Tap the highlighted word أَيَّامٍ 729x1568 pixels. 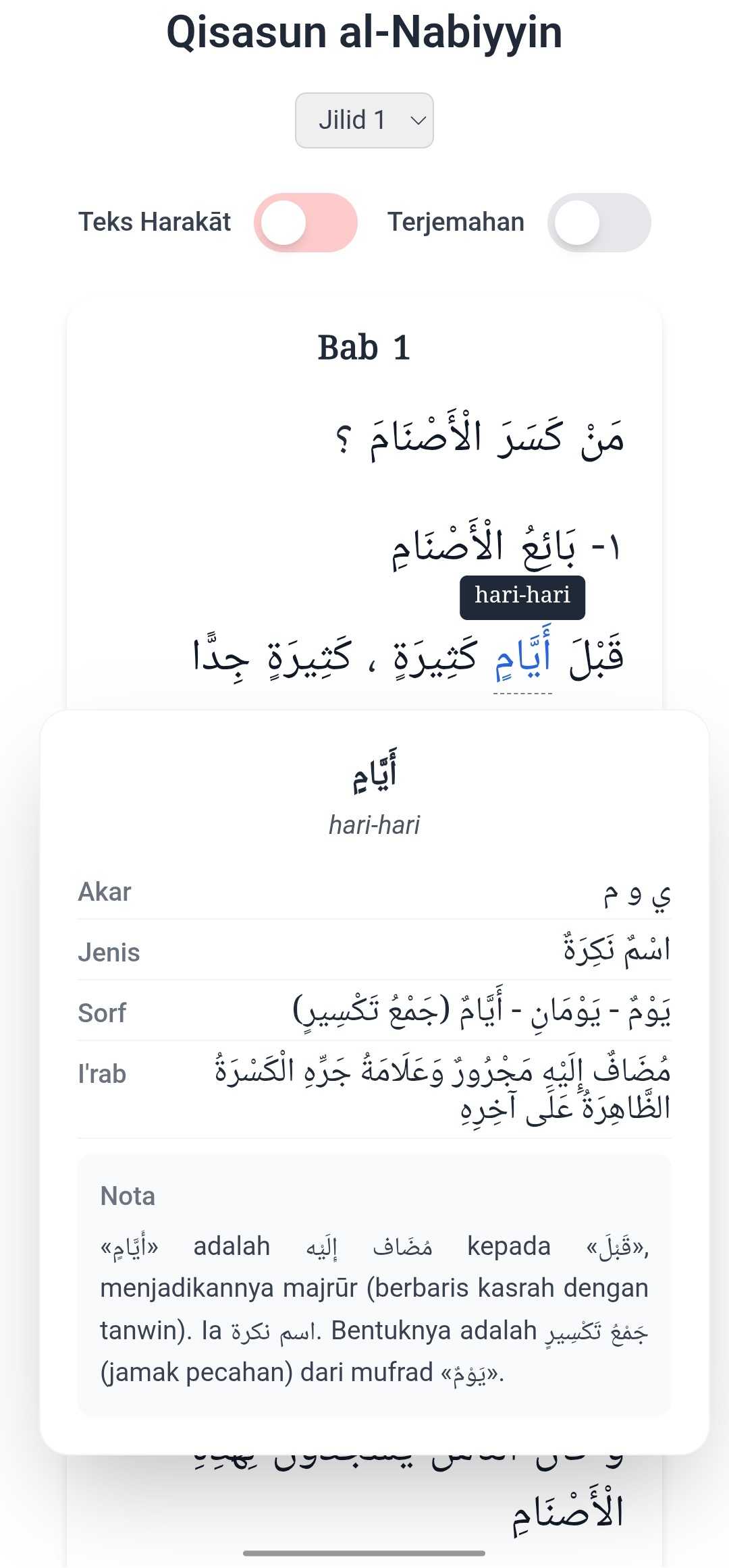tap(522, 656)
